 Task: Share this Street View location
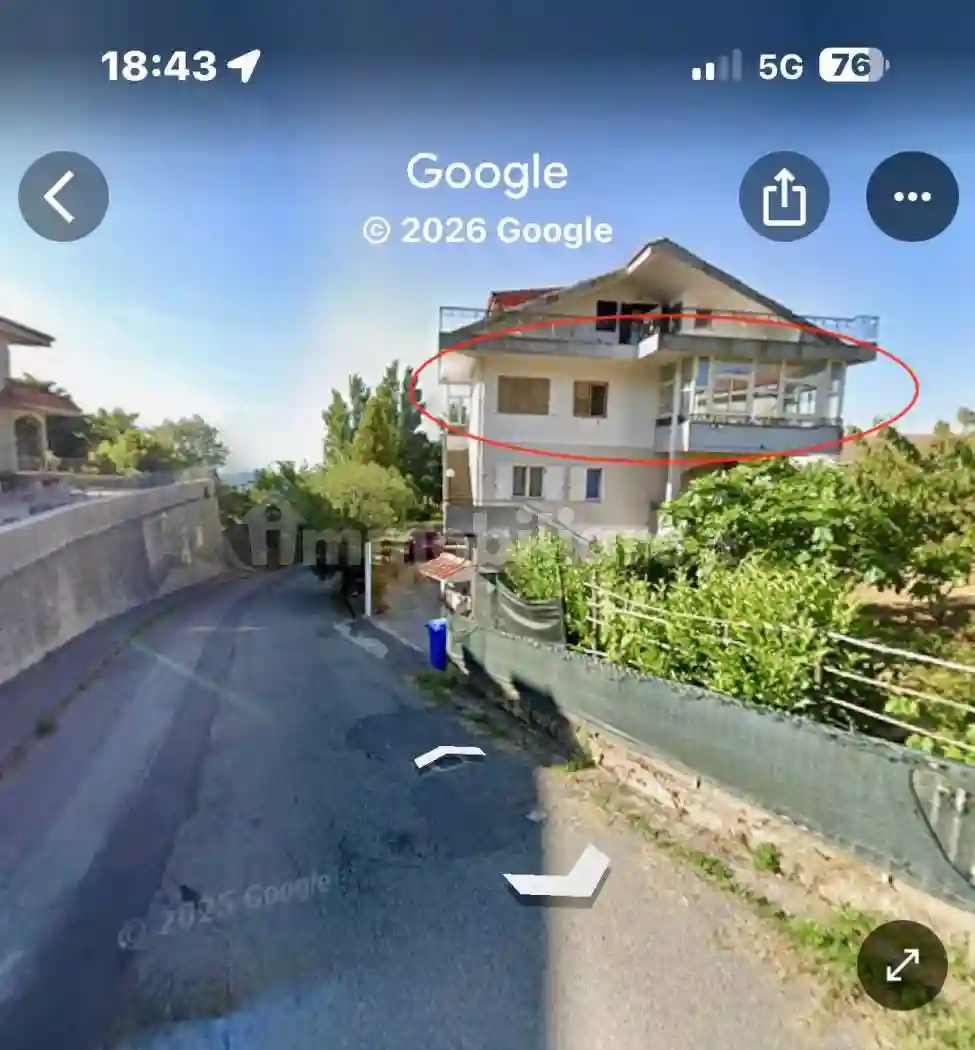784,196
